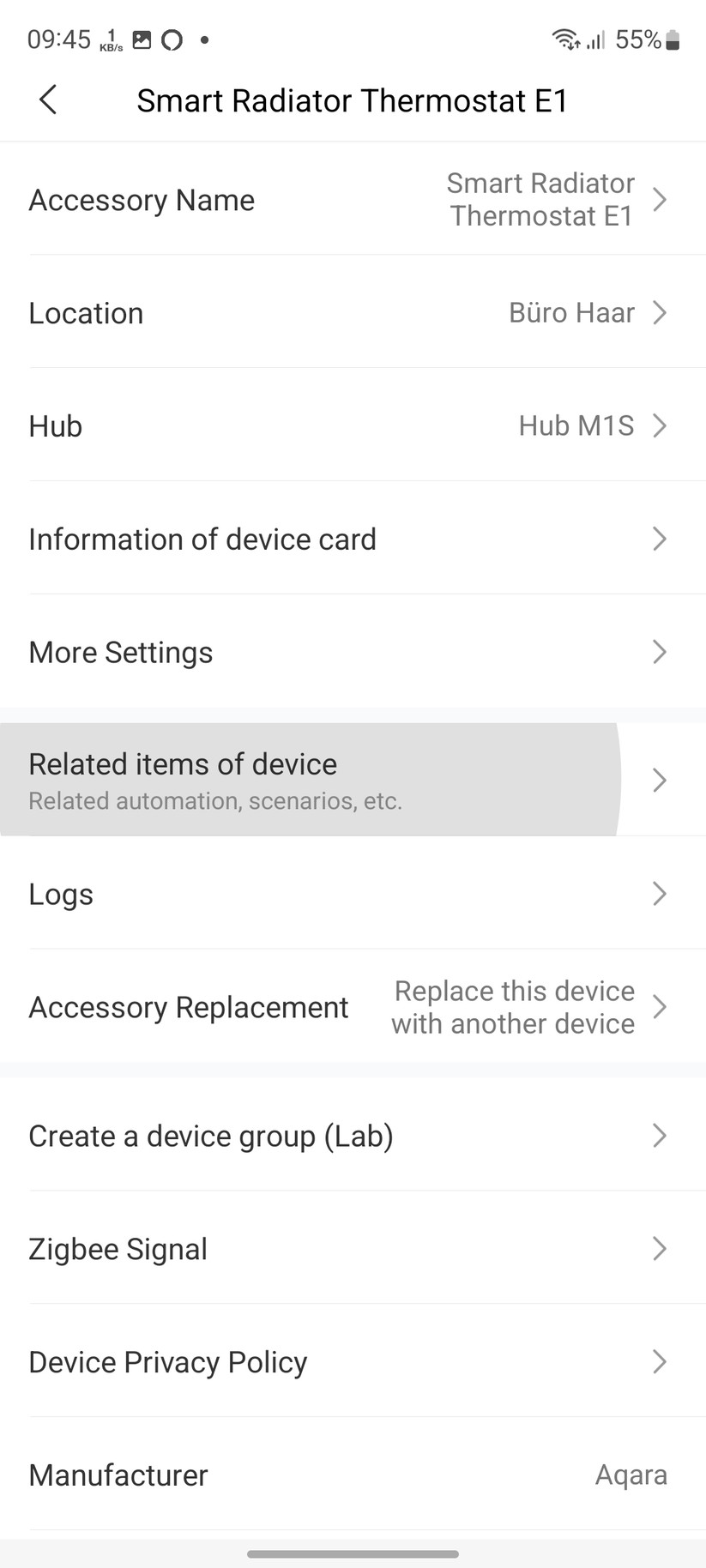Expand the Hub M1S row
This screenshot has height=1568, width=706.
pos(659,425)
